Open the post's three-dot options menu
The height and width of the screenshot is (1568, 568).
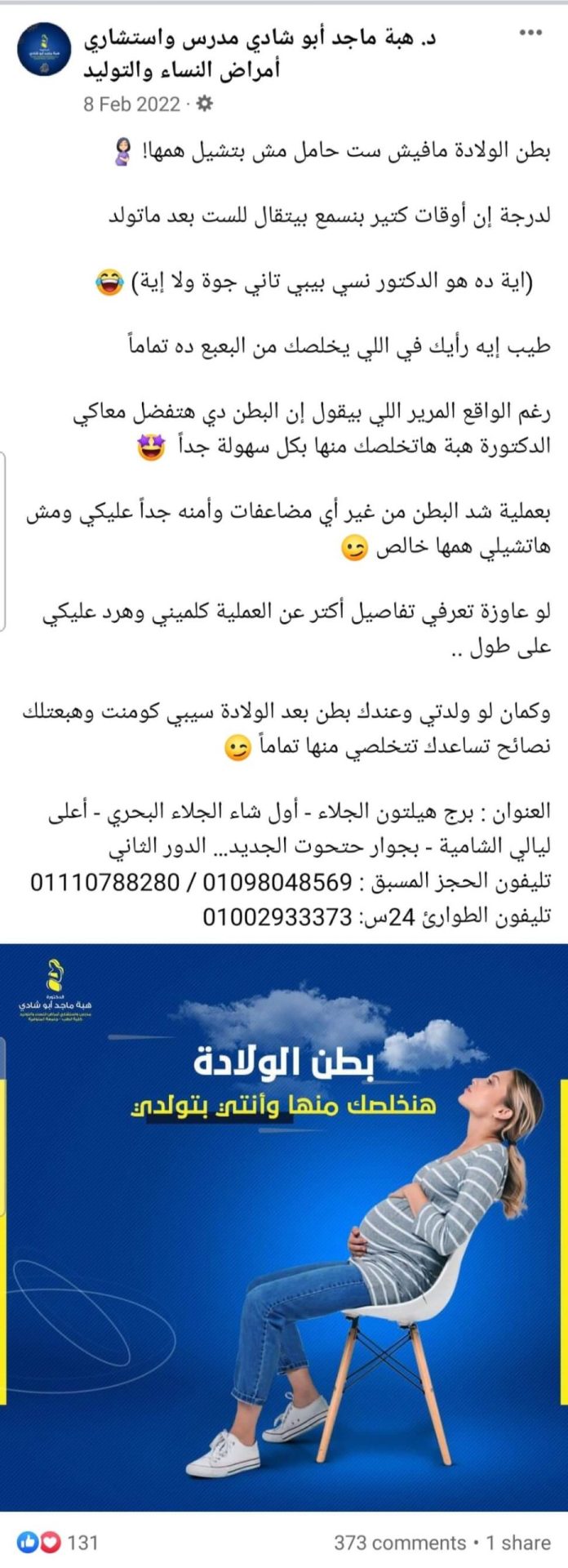point(530,33)
